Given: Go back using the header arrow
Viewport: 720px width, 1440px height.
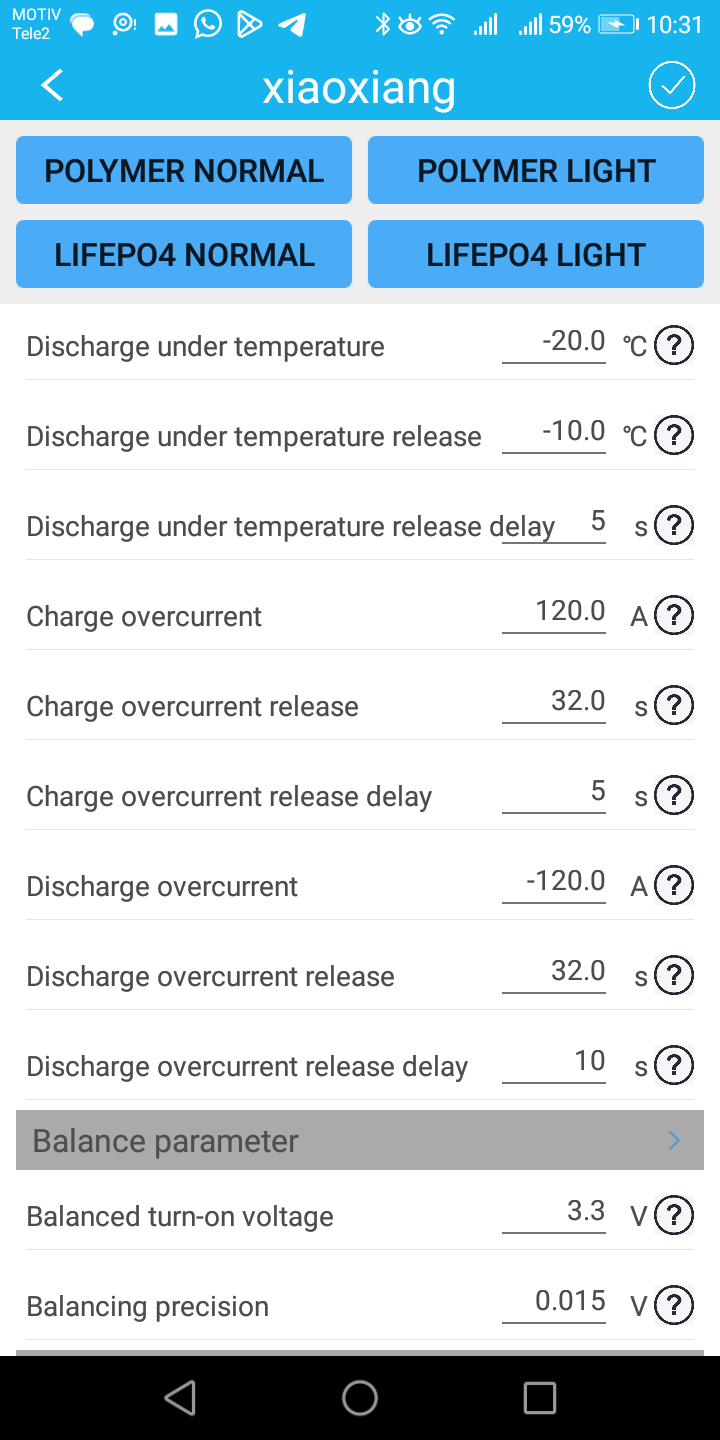Looking at the screenshot, I should (x=52, y=86).
